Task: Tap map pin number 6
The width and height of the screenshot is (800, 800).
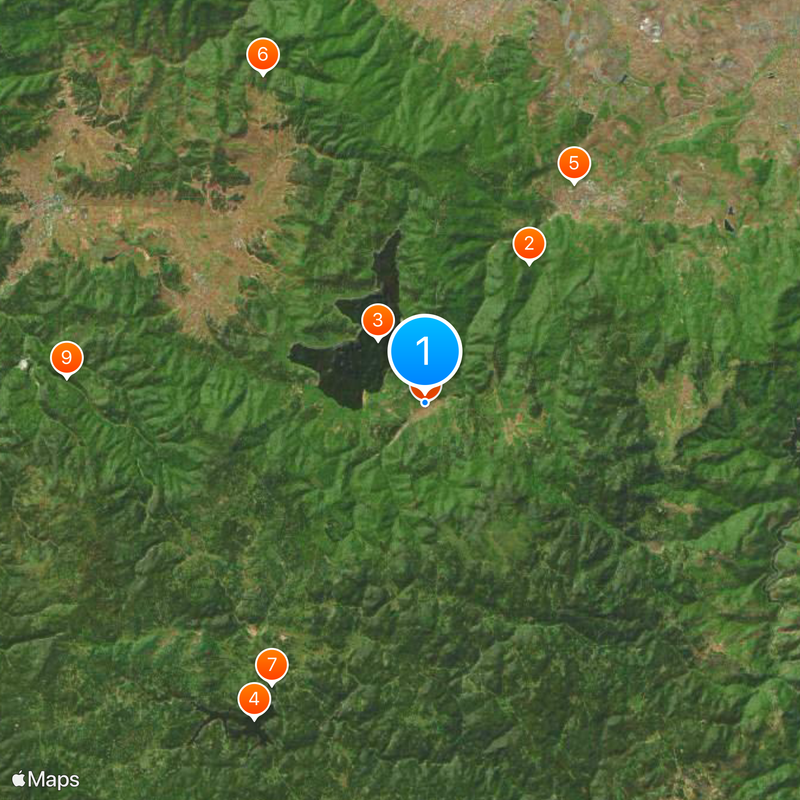Action: pos(262,55)
